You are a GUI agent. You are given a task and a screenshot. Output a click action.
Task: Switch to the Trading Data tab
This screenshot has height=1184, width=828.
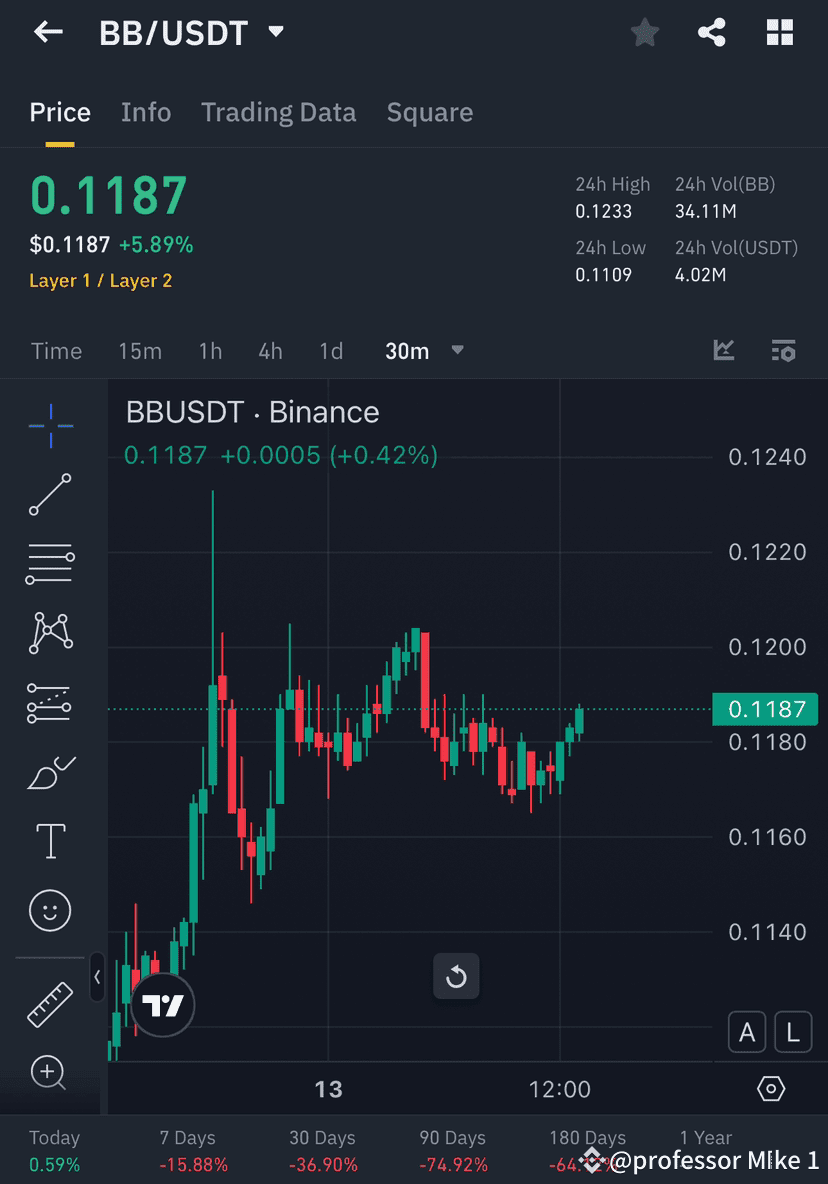pos(278,112)
